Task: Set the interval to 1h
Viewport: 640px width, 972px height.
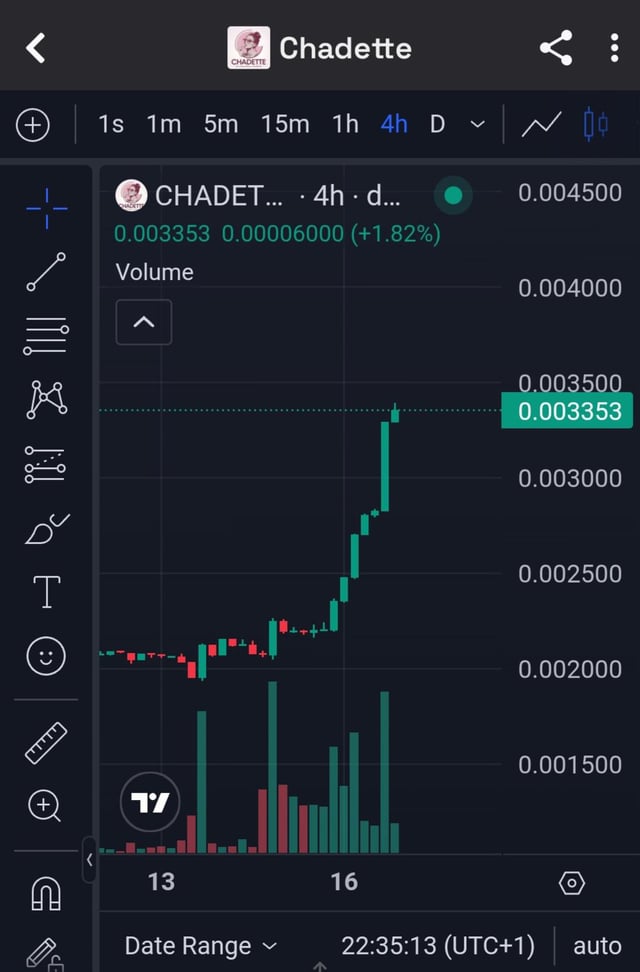Action: click(x=345, y=125)
